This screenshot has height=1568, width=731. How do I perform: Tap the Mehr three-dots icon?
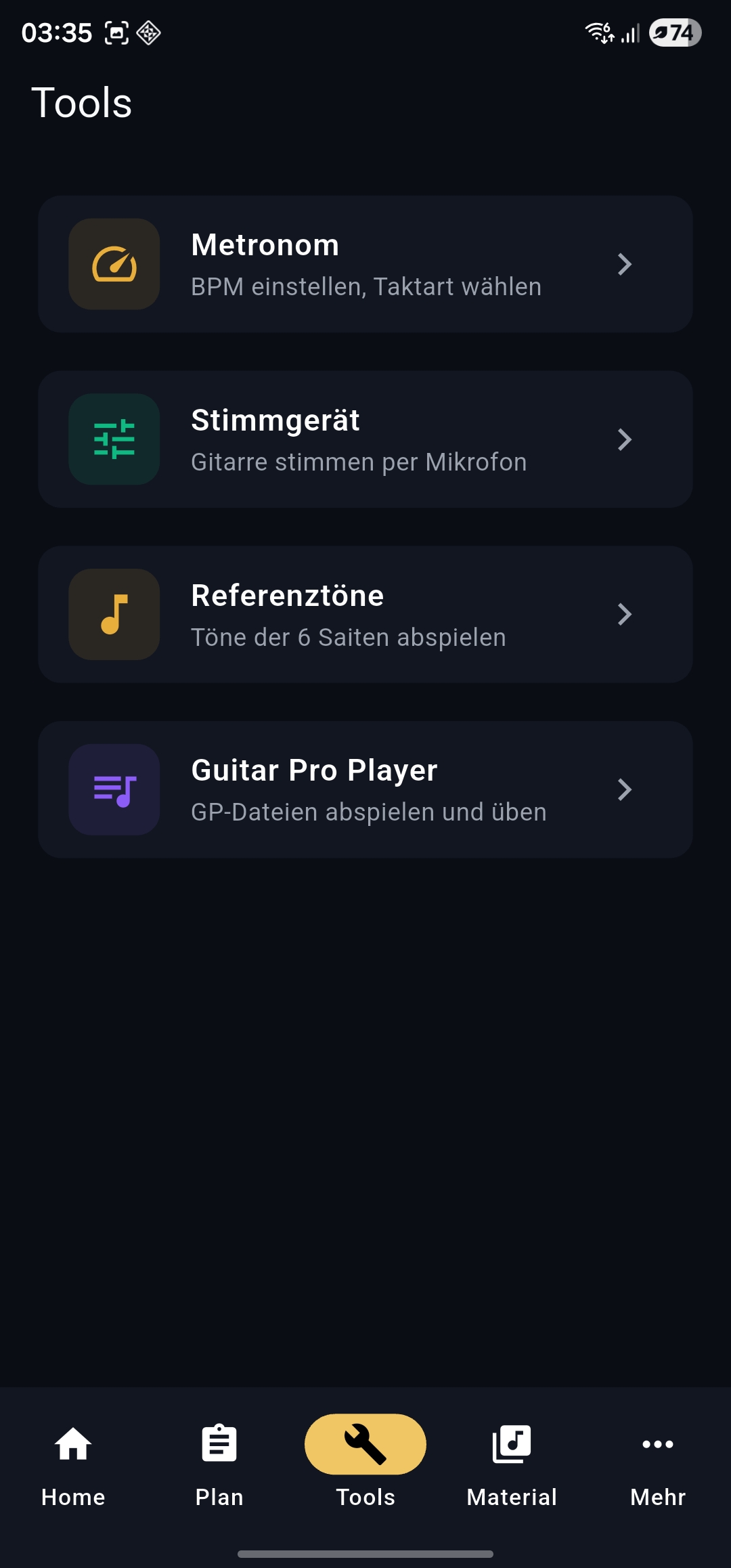656,1443
